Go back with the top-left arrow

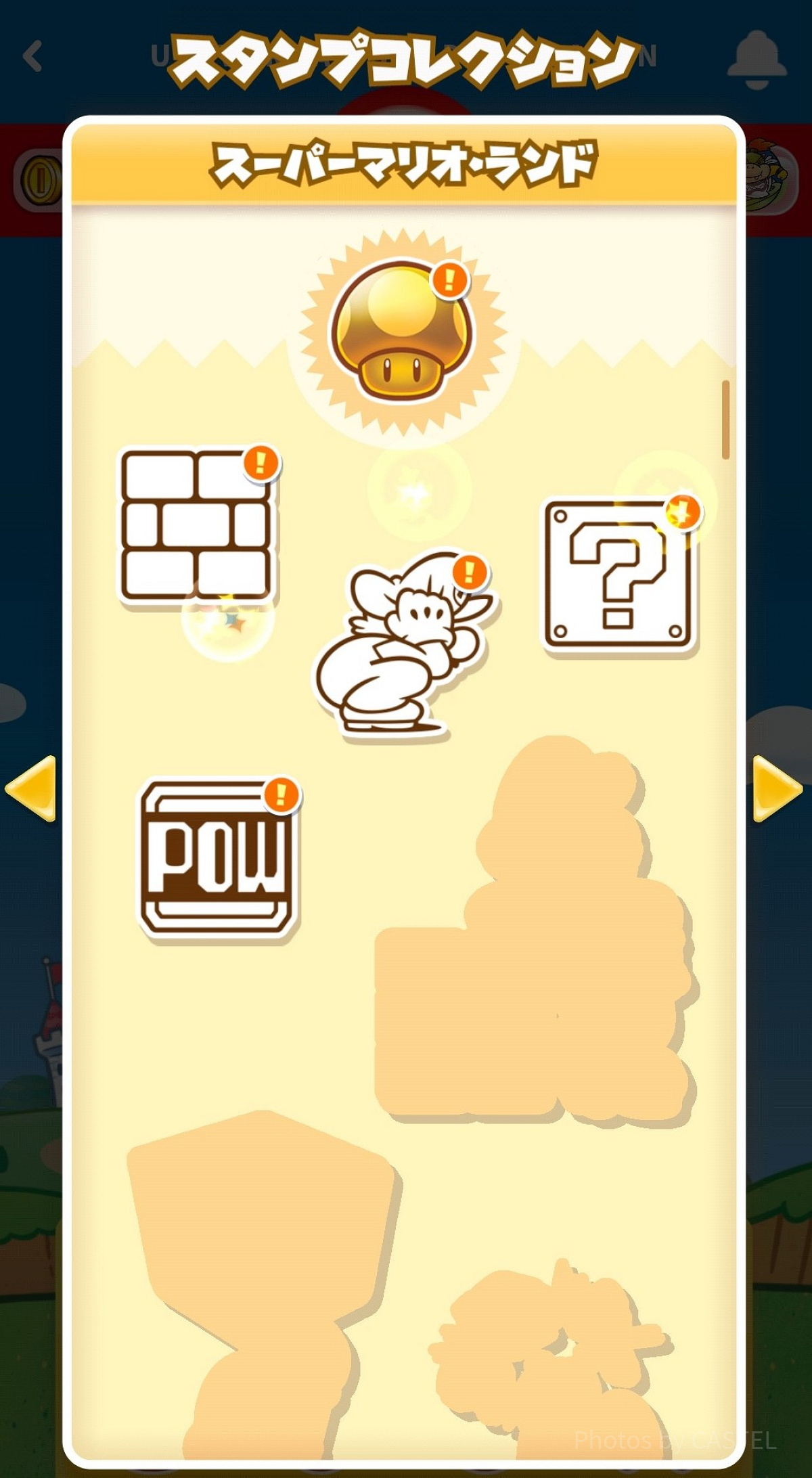tap(32, 56)
